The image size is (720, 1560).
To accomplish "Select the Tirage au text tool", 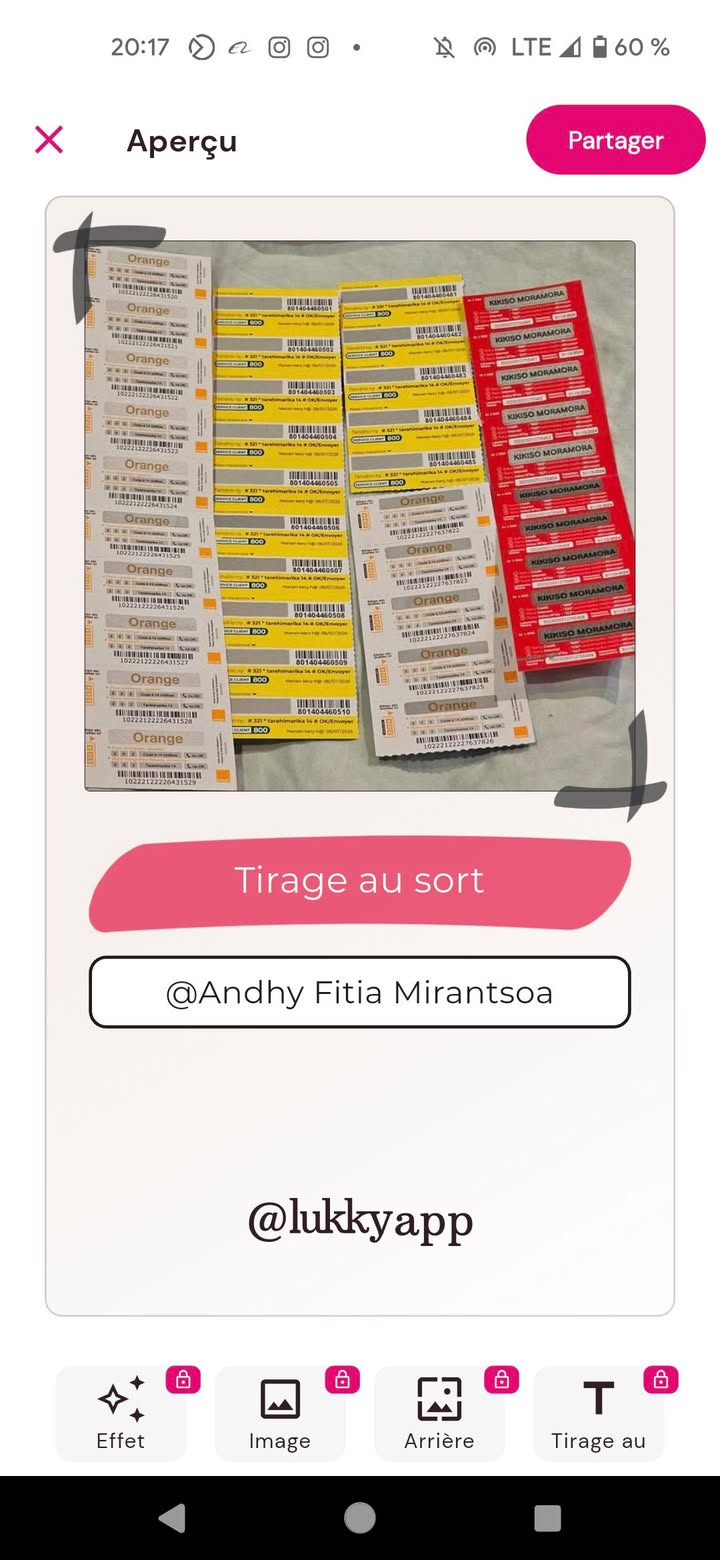I will (598, 1413).
